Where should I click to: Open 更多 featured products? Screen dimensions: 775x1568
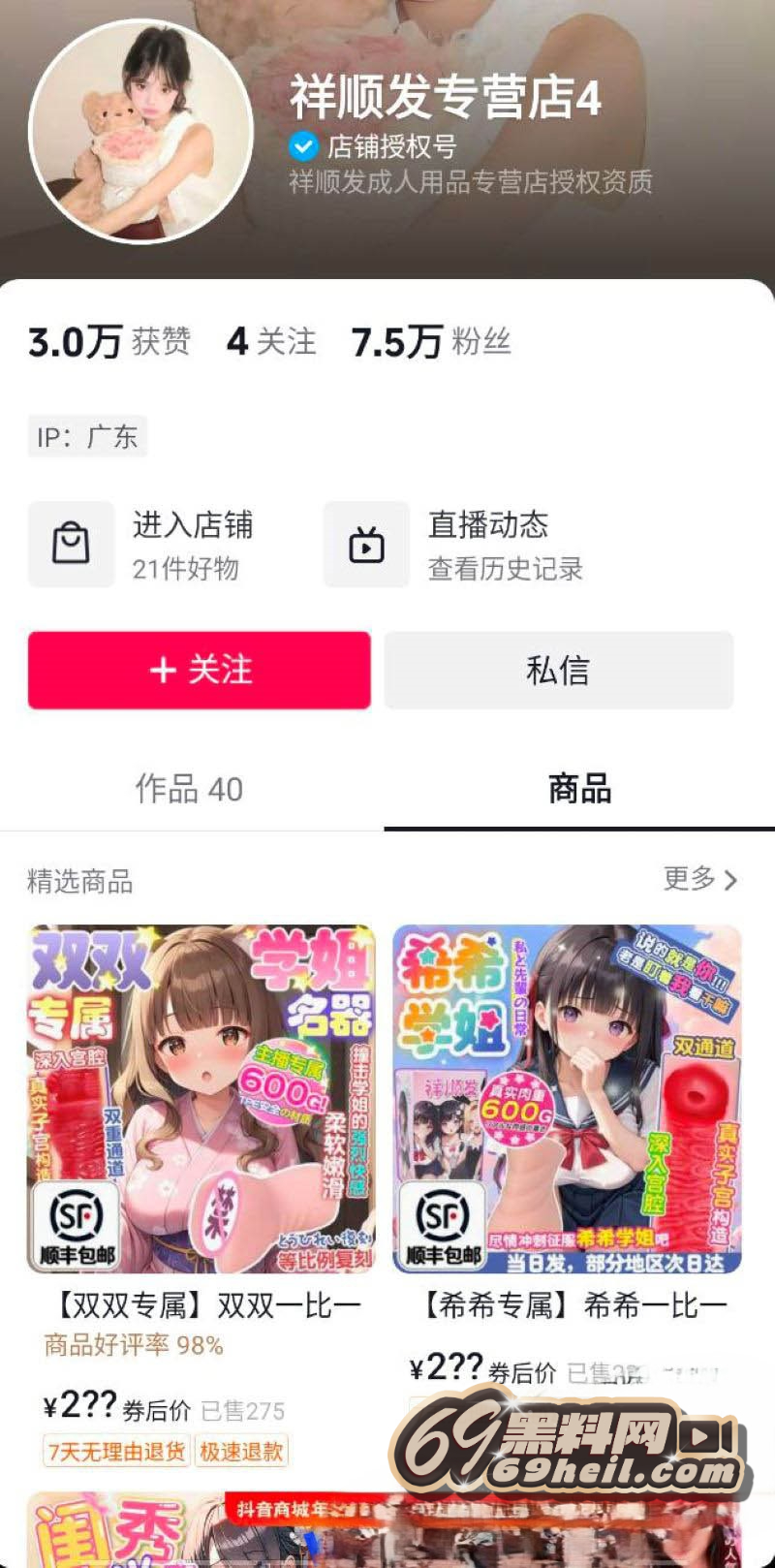(x=699, y=879)
